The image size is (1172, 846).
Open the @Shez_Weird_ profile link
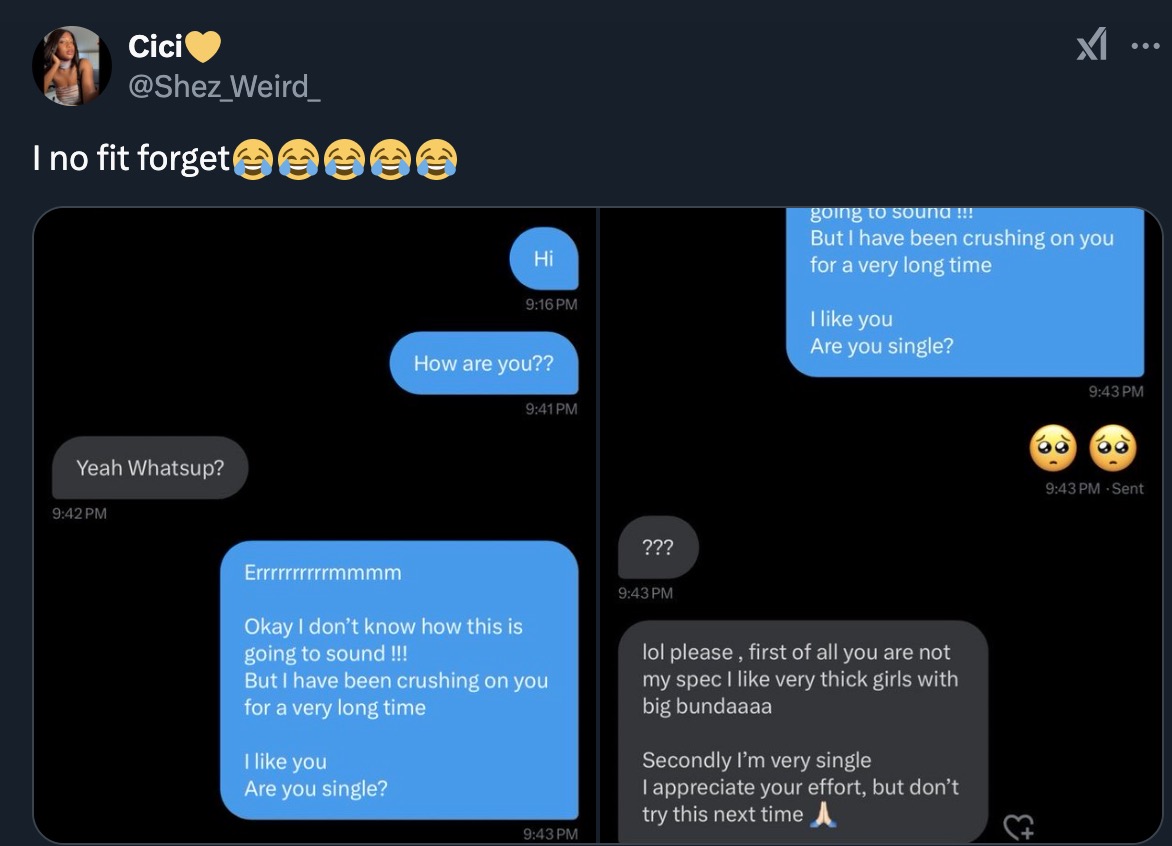pos(225,87)
